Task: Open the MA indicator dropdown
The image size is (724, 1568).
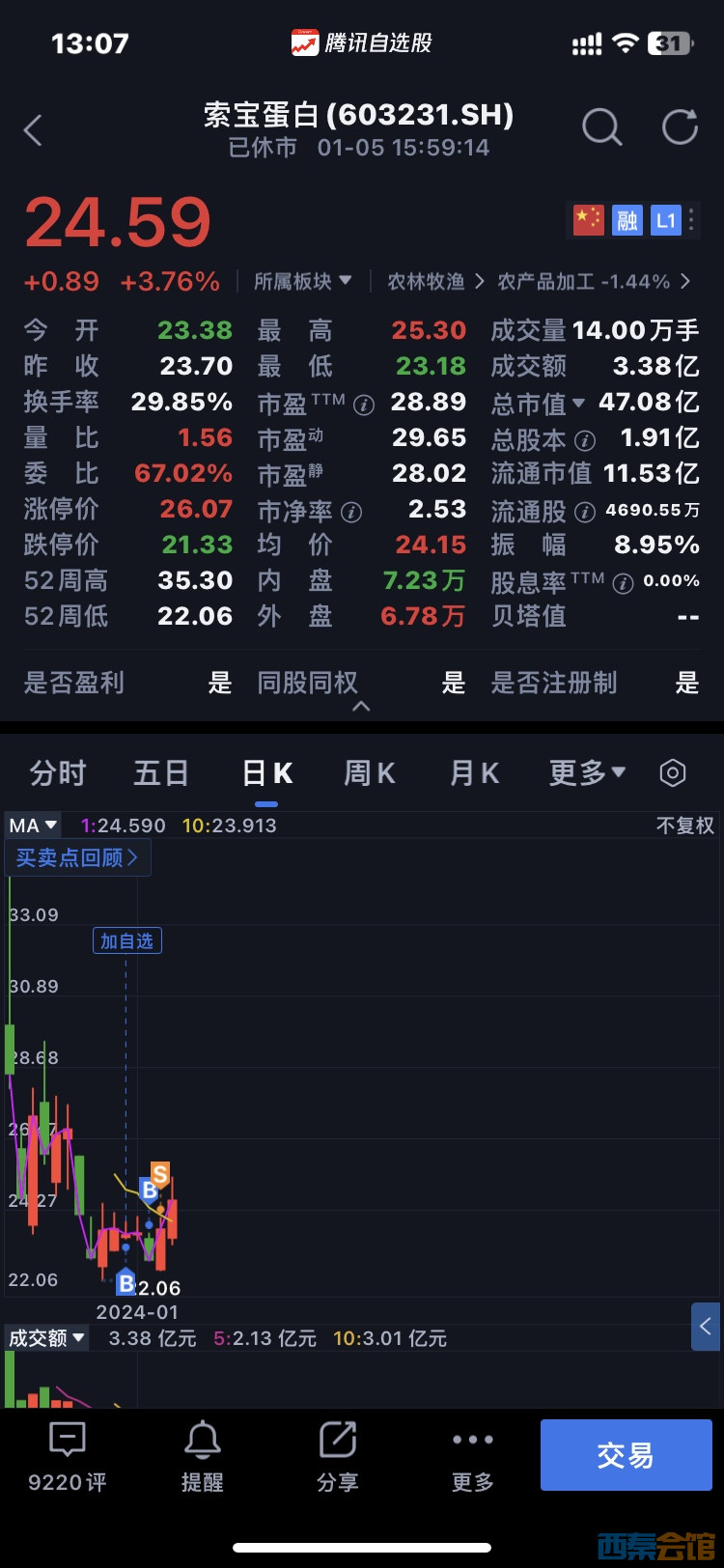Action: 34,826
